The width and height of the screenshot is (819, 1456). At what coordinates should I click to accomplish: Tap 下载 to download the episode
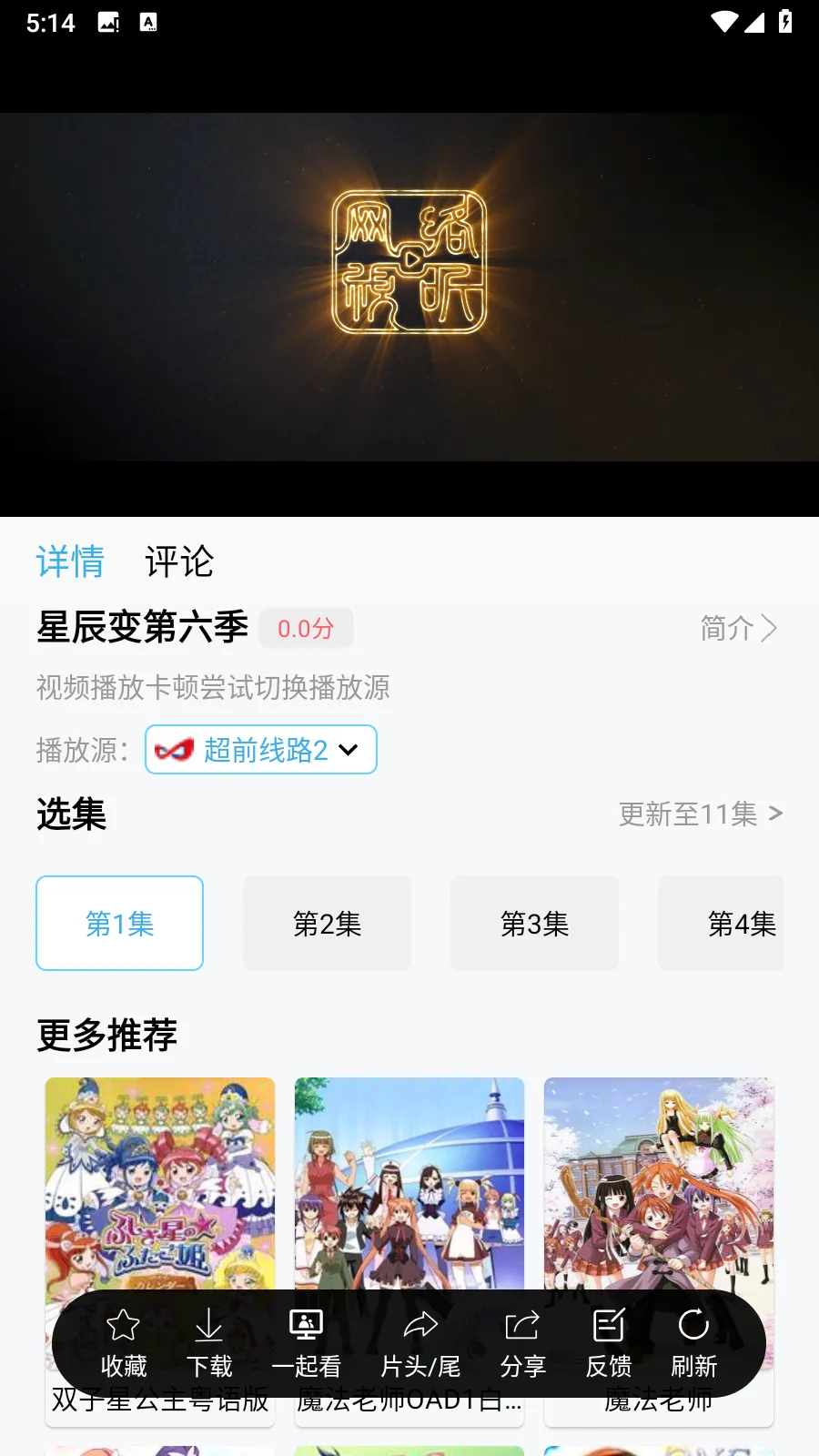pyautogui.click(x=209, y=1343)
